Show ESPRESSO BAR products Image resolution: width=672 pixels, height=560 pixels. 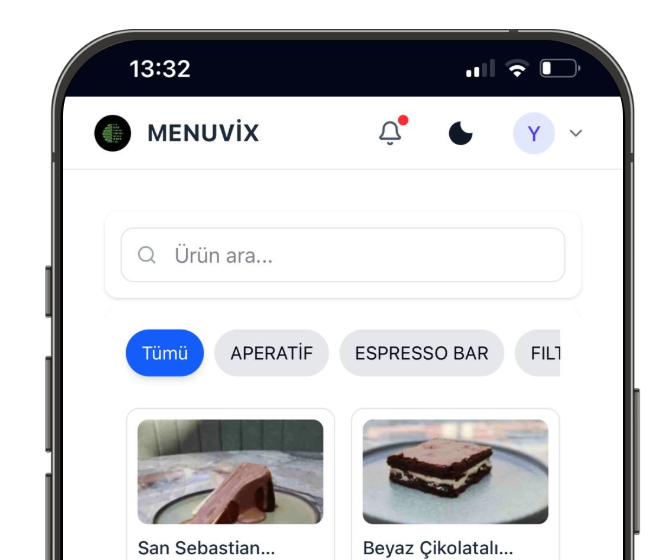(x=421, y=354)
